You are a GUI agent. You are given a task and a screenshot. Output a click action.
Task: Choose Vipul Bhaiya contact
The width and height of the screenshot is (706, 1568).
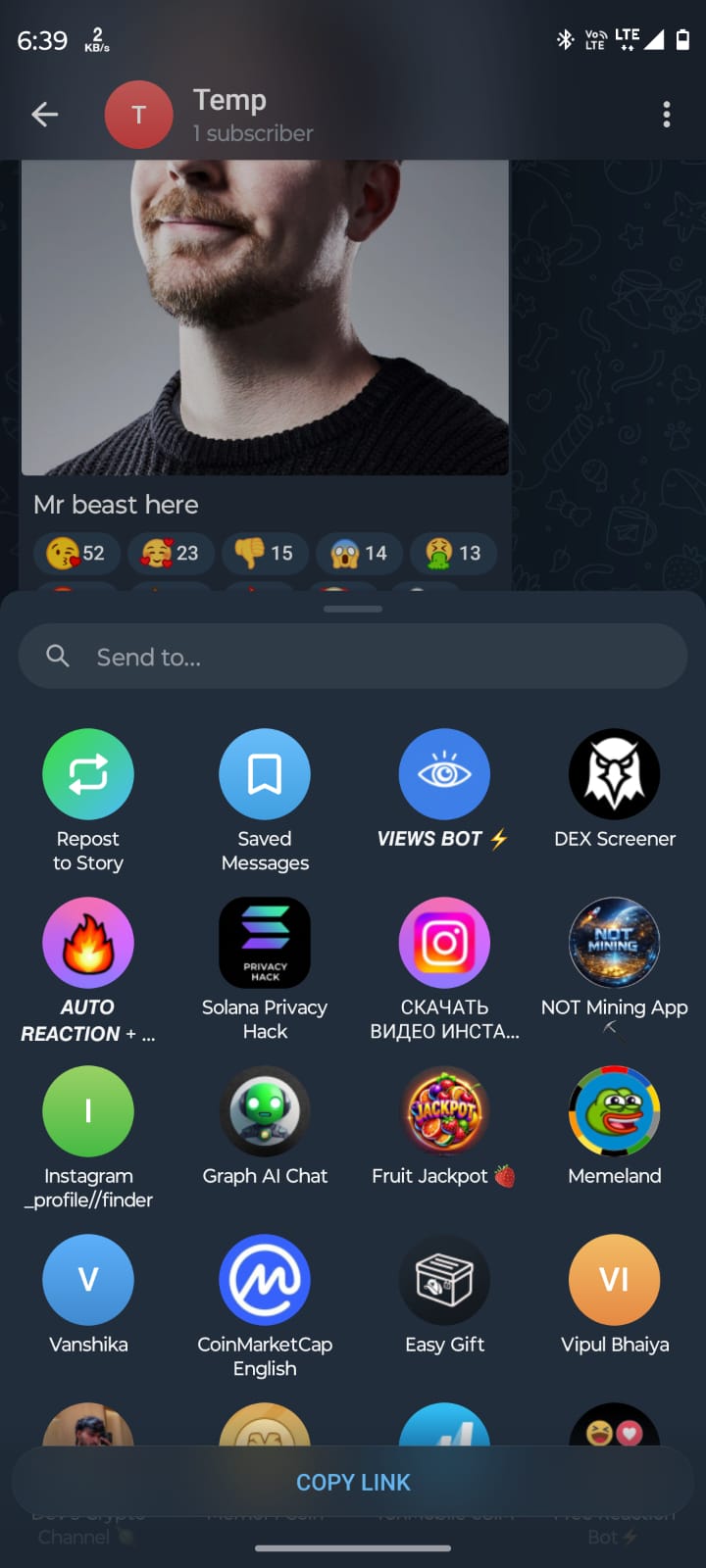(x=615, y=1280)
